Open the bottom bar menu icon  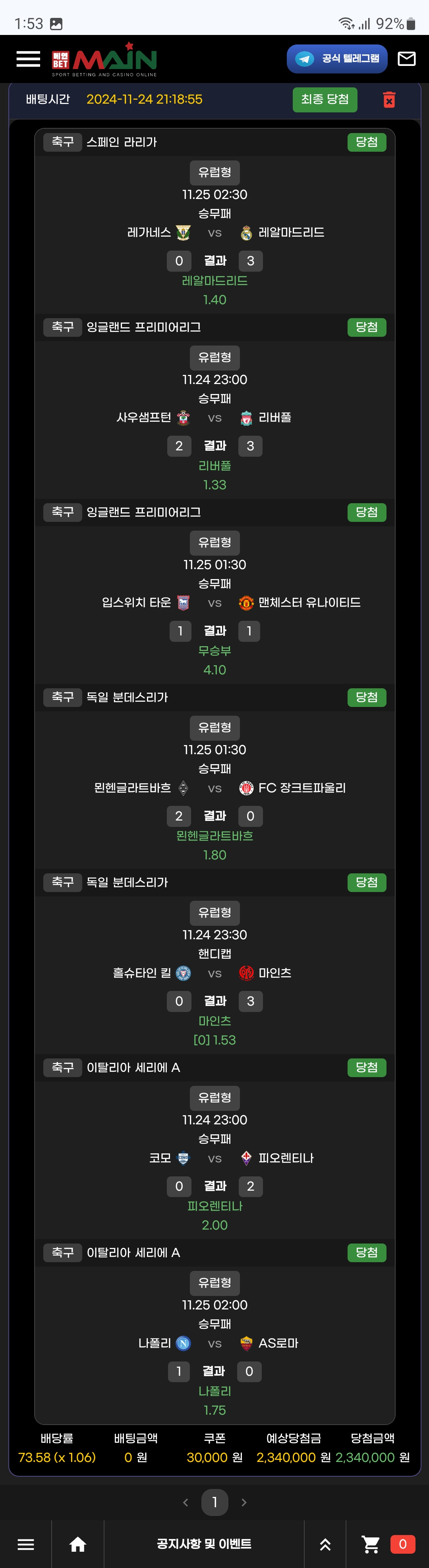[x=25, y=1544]
